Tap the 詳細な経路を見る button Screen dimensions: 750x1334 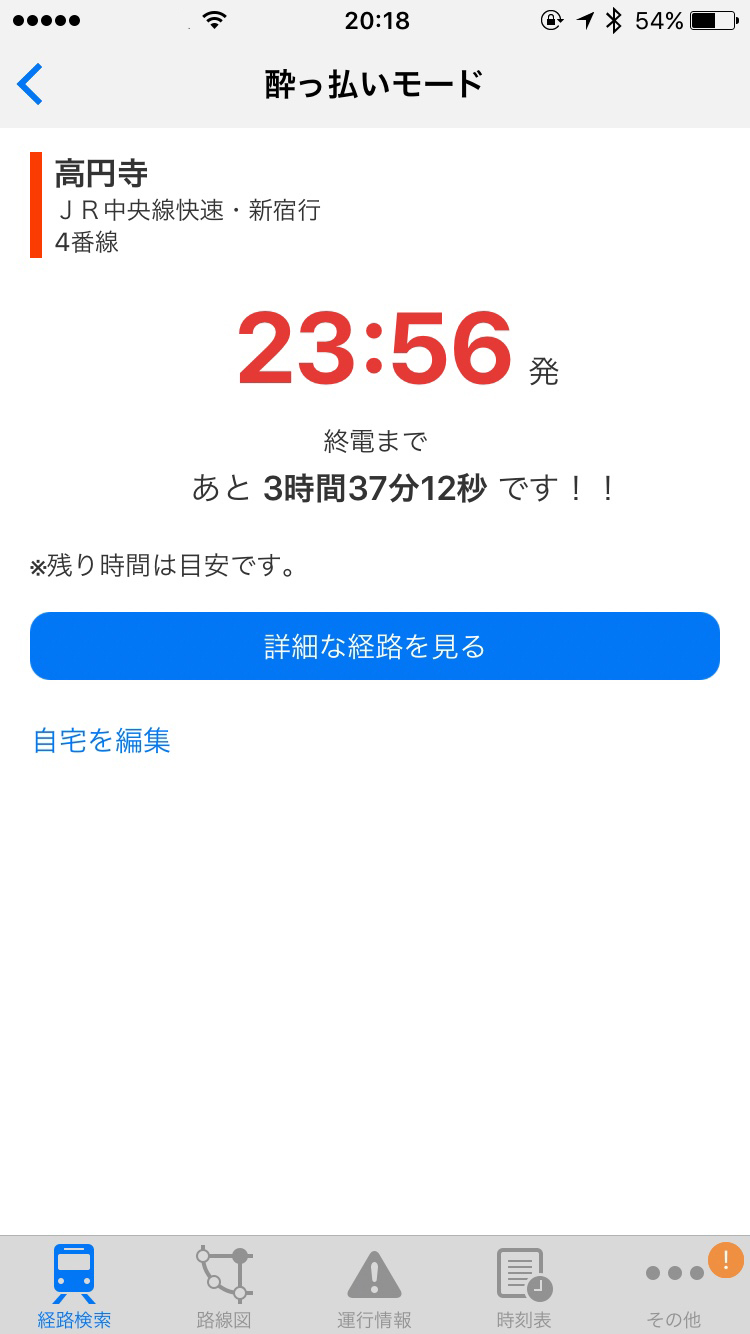point(375,646)
